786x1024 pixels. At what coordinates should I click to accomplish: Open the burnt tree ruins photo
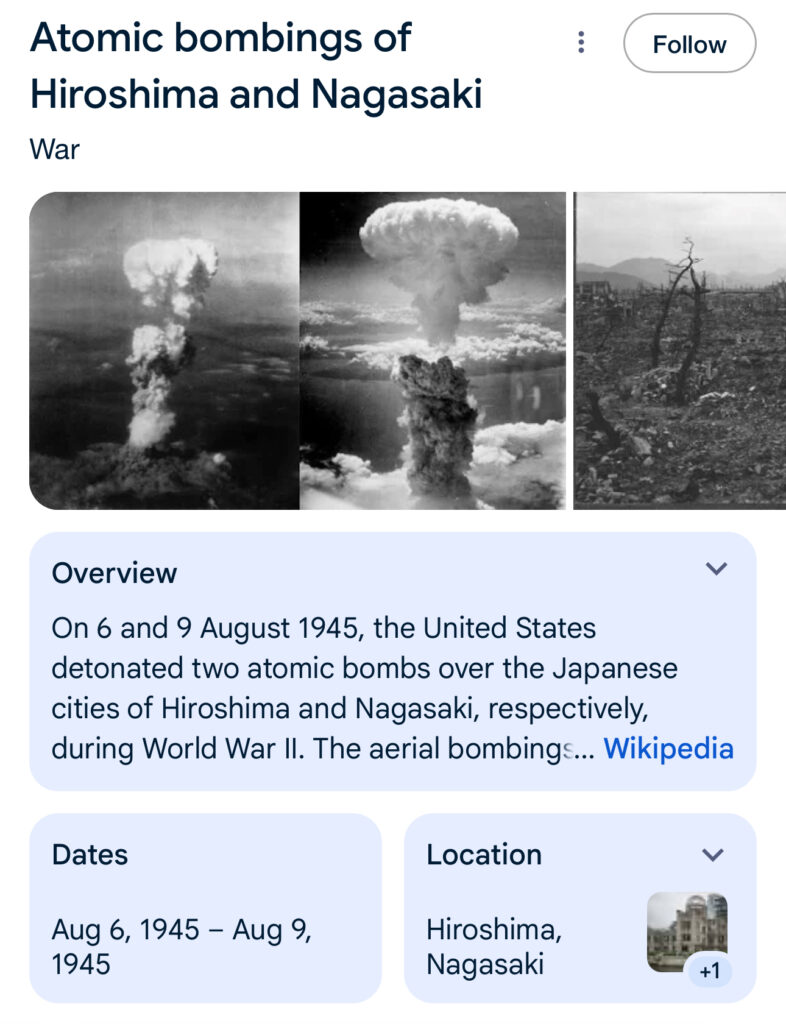pyautogui.click(x=680, y=350)
